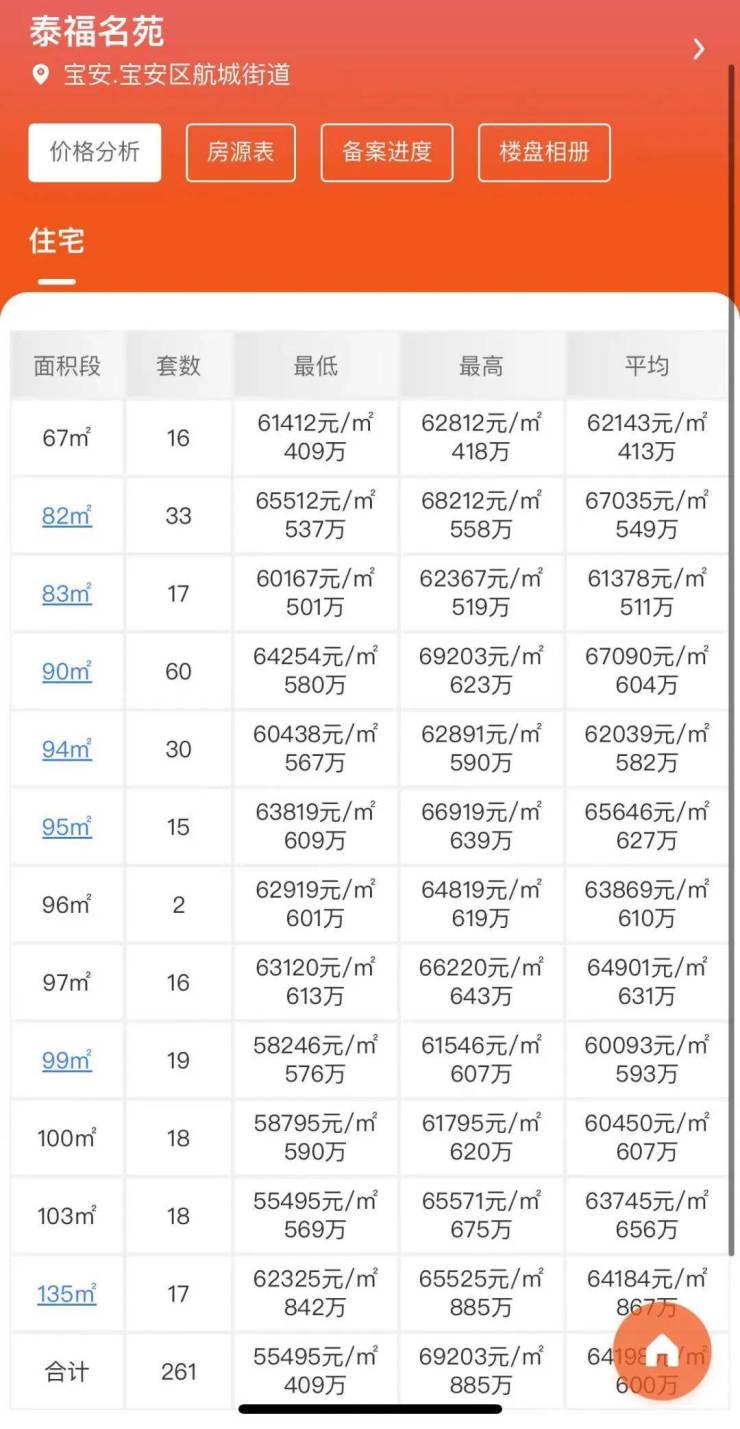Open 泰福名苑 details via the right chevron

pyautogui.click(x=699, y=49)
